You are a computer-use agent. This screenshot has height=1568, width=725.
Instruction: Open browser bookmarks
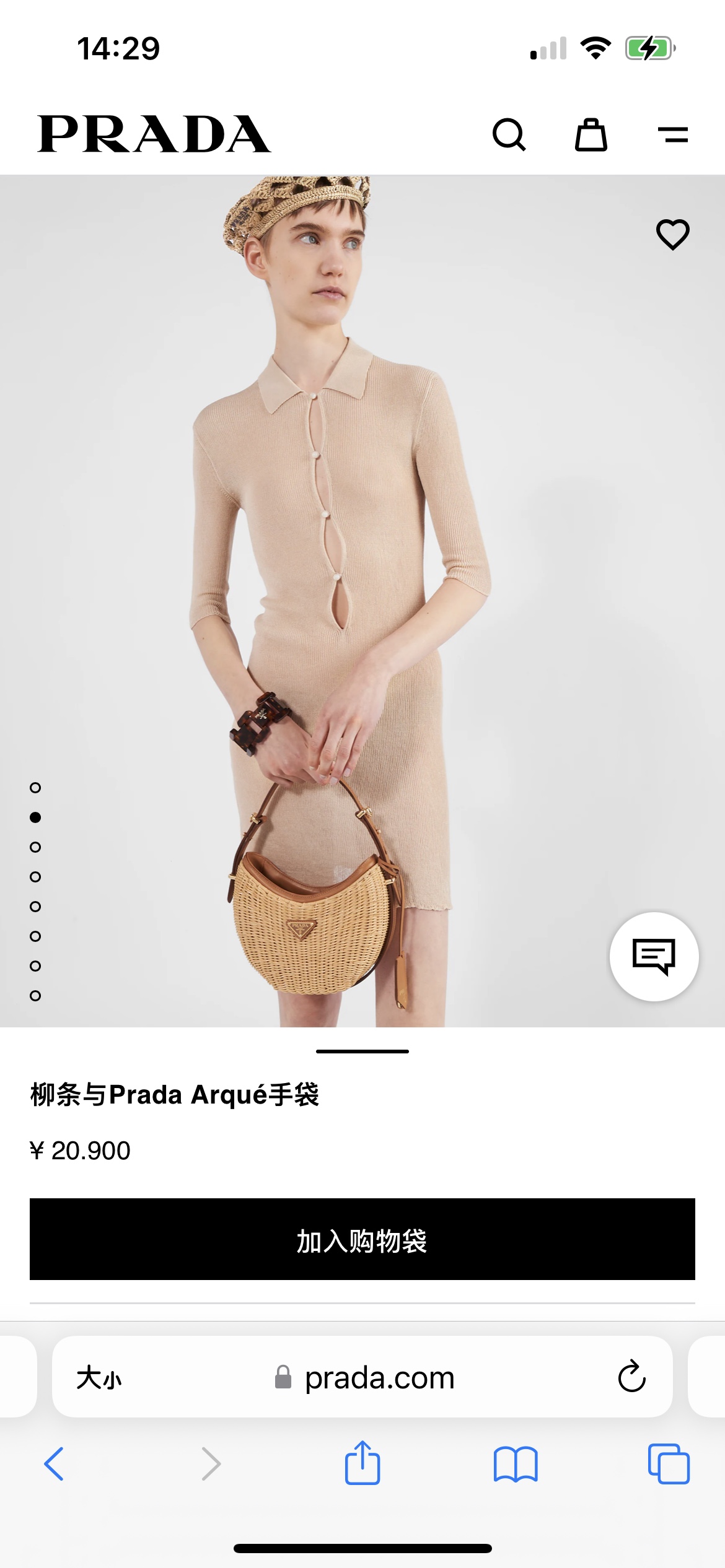pos(515,1464)
